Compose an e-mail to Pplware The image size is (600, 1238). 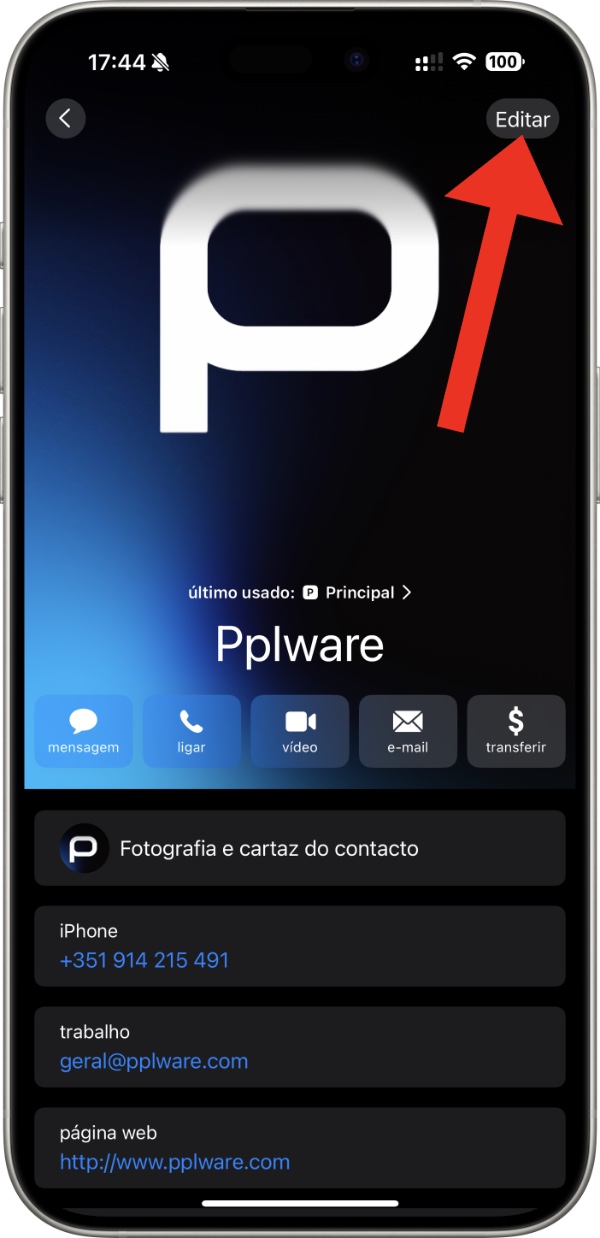pyautogui.click(x=408, y=731)
